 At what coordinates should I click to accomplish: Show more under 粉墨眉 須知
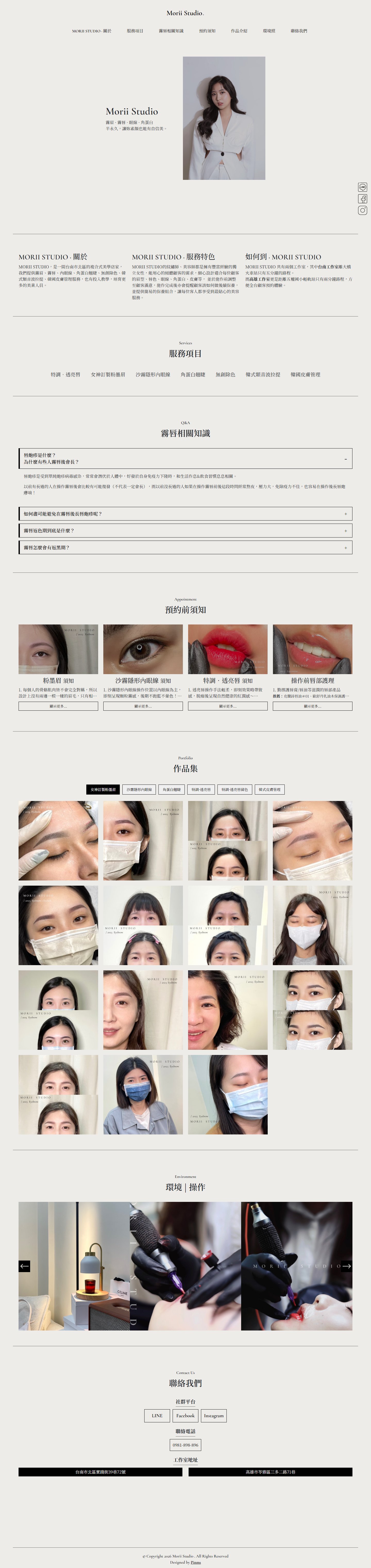coord(58,706)
